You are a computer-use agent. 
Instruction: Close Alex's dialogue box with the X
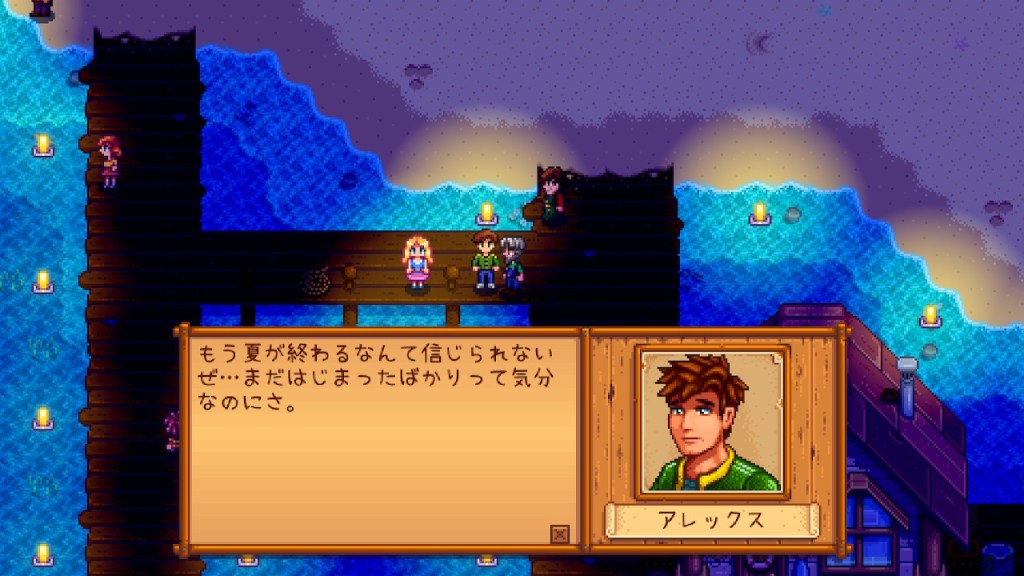(560, 534)
